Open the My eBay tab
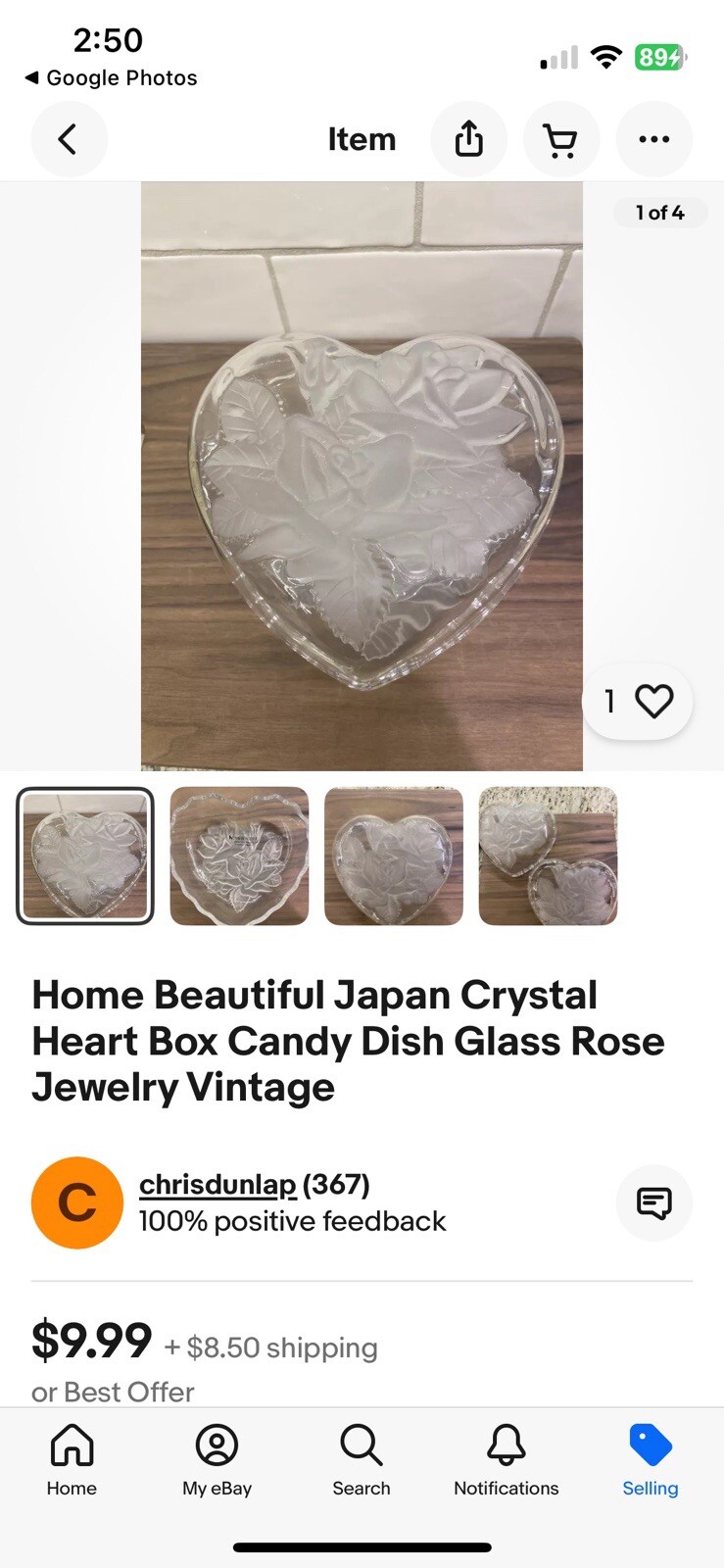Image resolution: width=724 pixels, height=1568 pixels. coord(217,1460)
